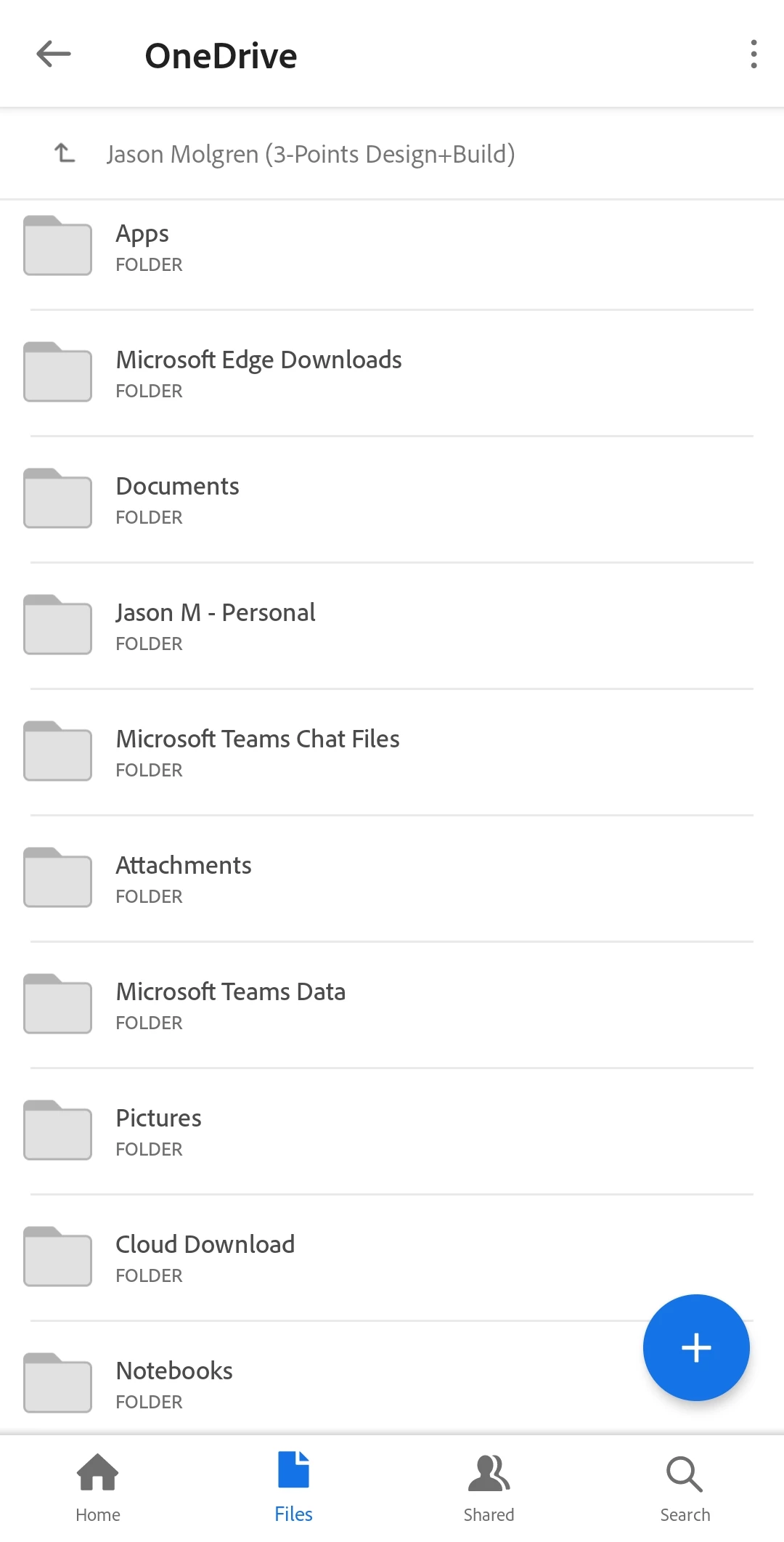Go back using the top arrow
Screen dimensions: 784x1542
[54, 54]
